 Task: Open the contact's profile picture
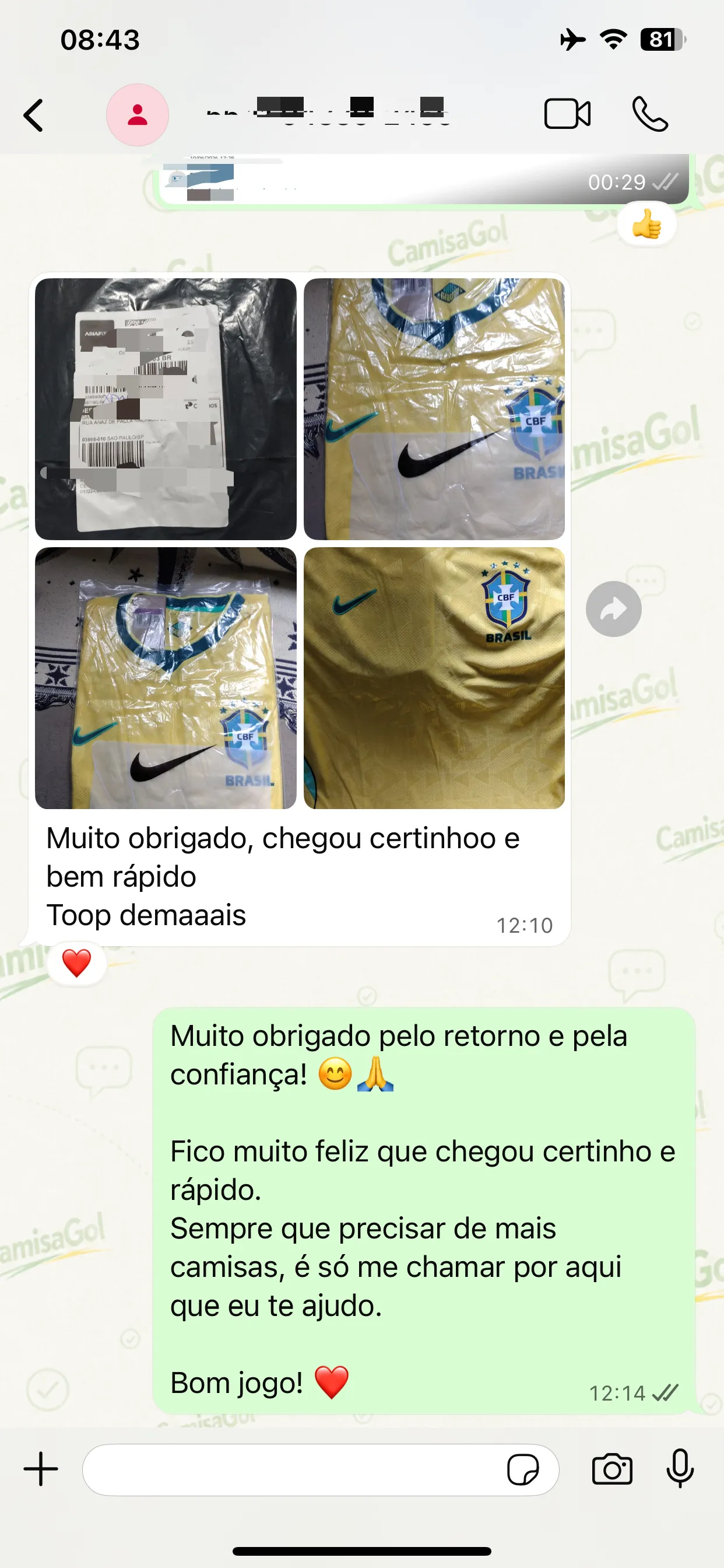tap(138, 115)
